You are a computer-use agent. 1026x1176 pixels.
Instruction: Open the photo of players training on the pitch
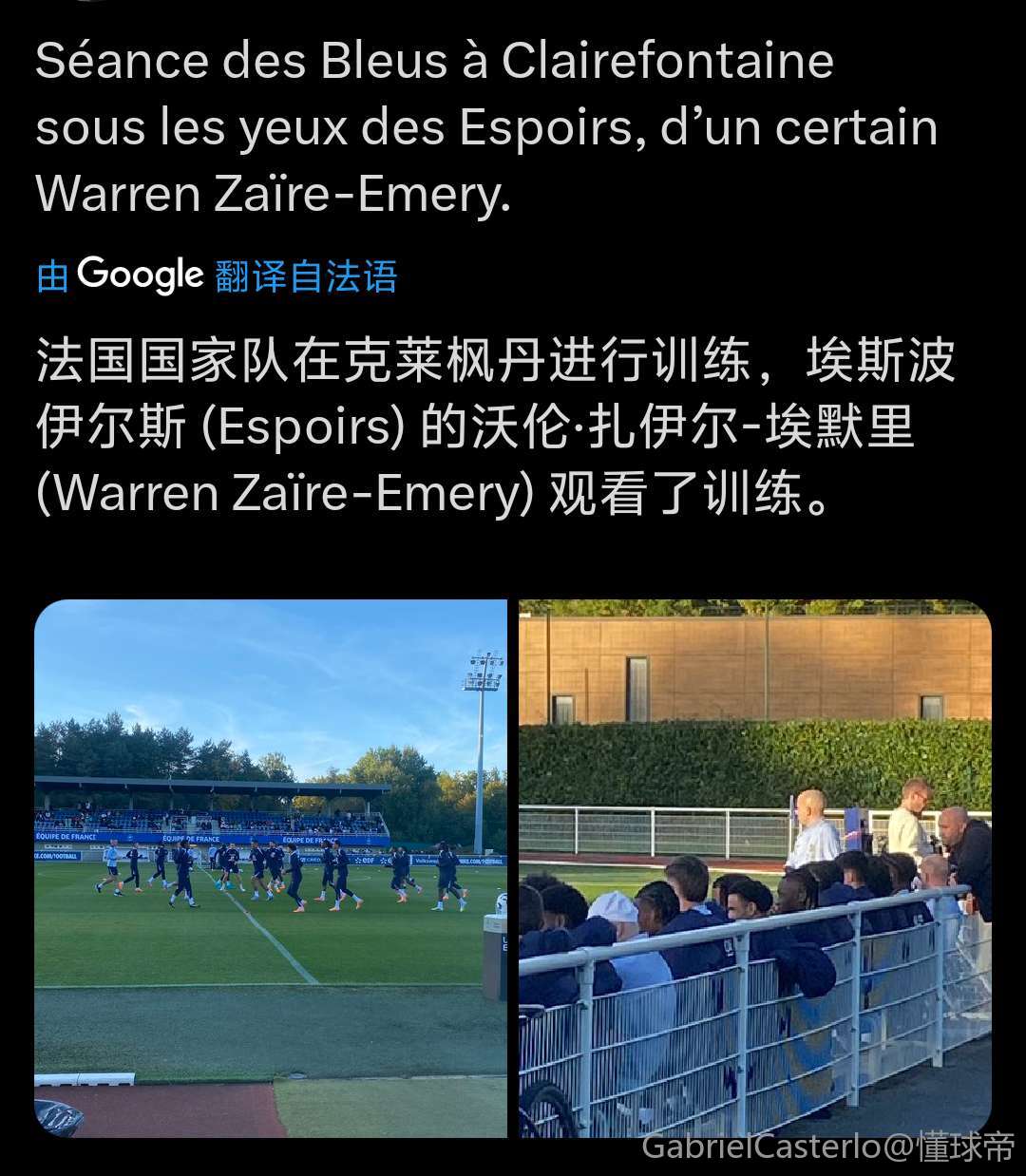(x=271, y=867)
